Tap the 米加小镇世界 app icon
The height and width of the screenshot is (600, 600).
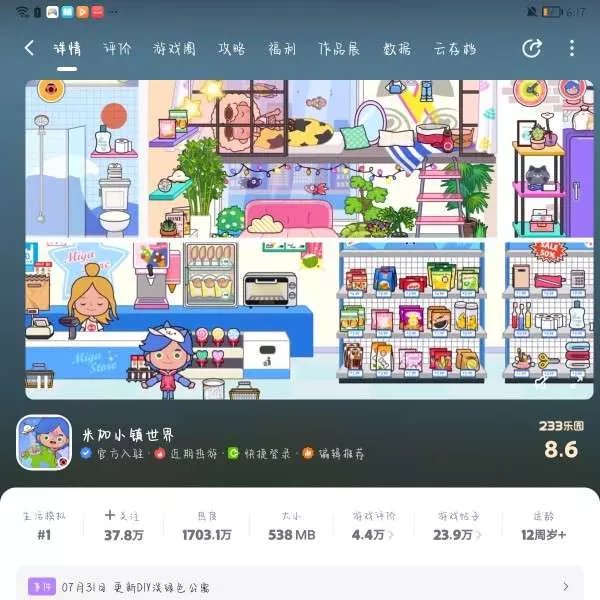(x=44, y=442)
